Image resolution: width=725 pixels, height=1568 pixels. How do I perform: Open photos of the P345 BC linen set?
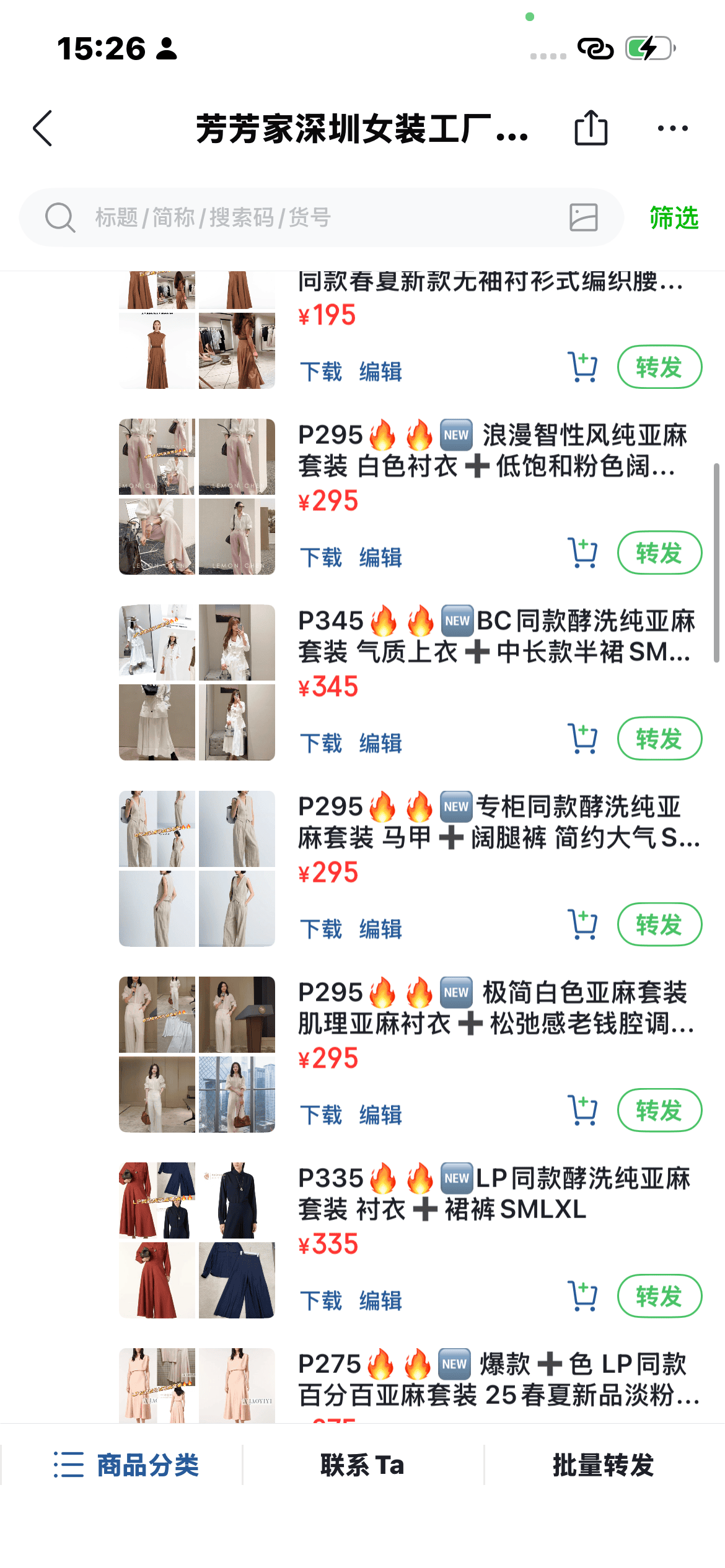(197, 682)
